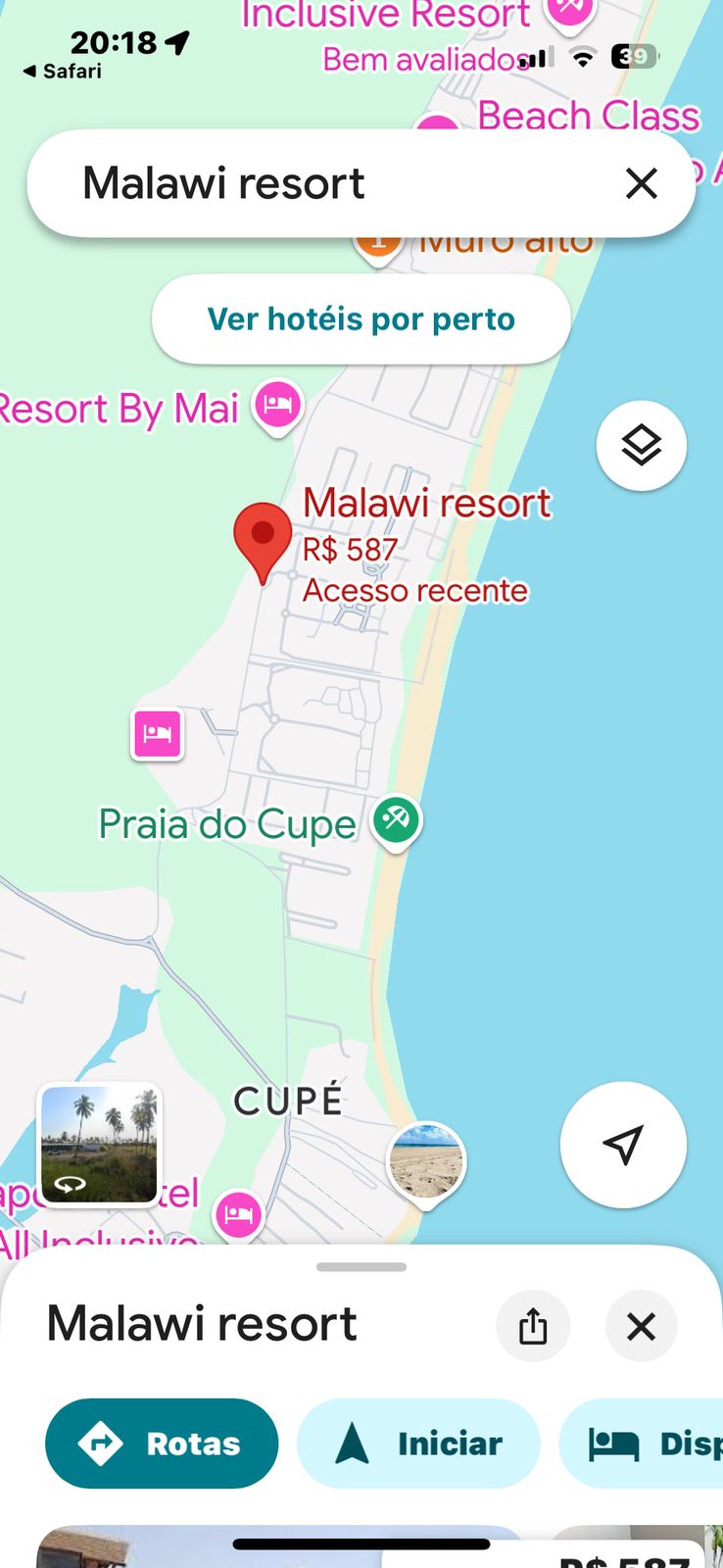
Task: Get directions with the Rotas button
Action: [x=162, y=1443]
